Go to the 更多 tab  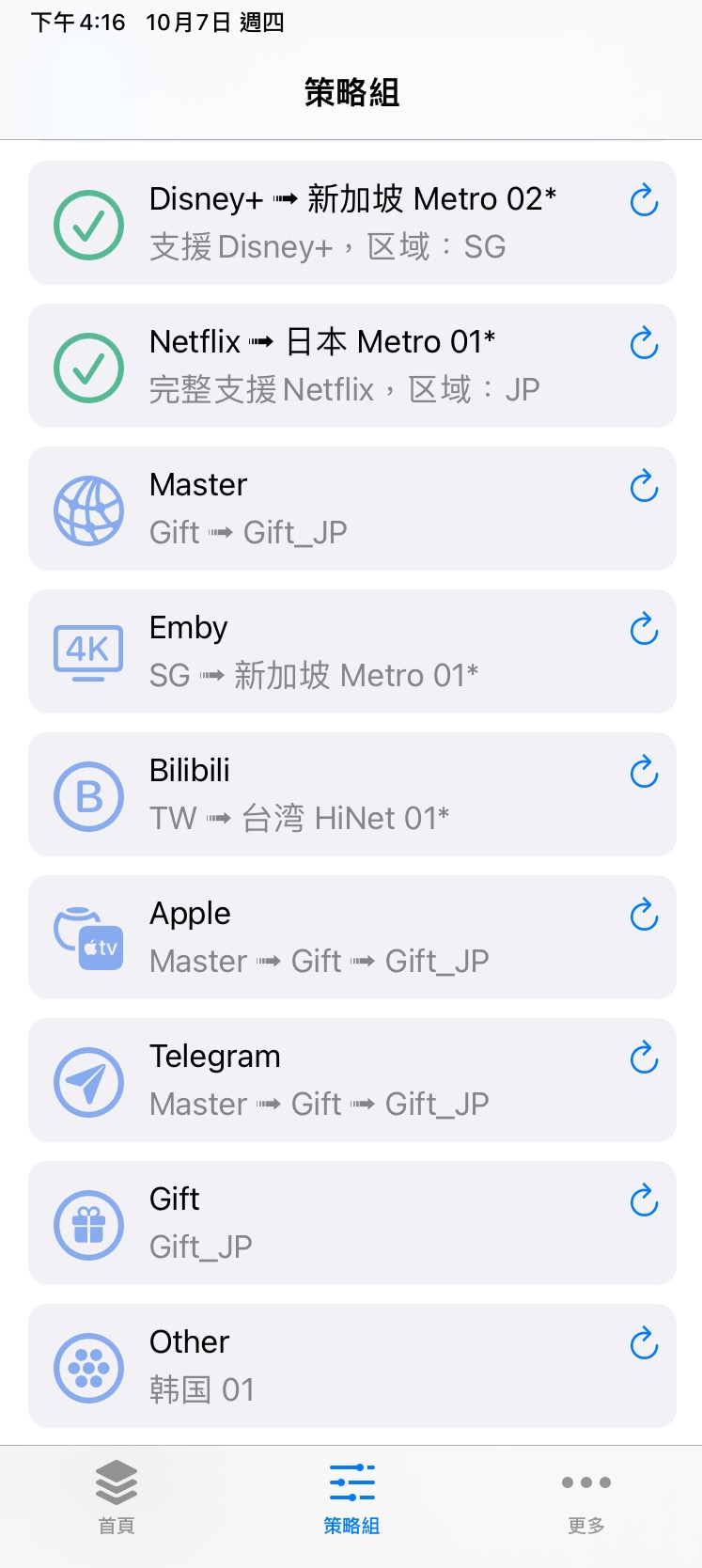tap(586, 1498)
